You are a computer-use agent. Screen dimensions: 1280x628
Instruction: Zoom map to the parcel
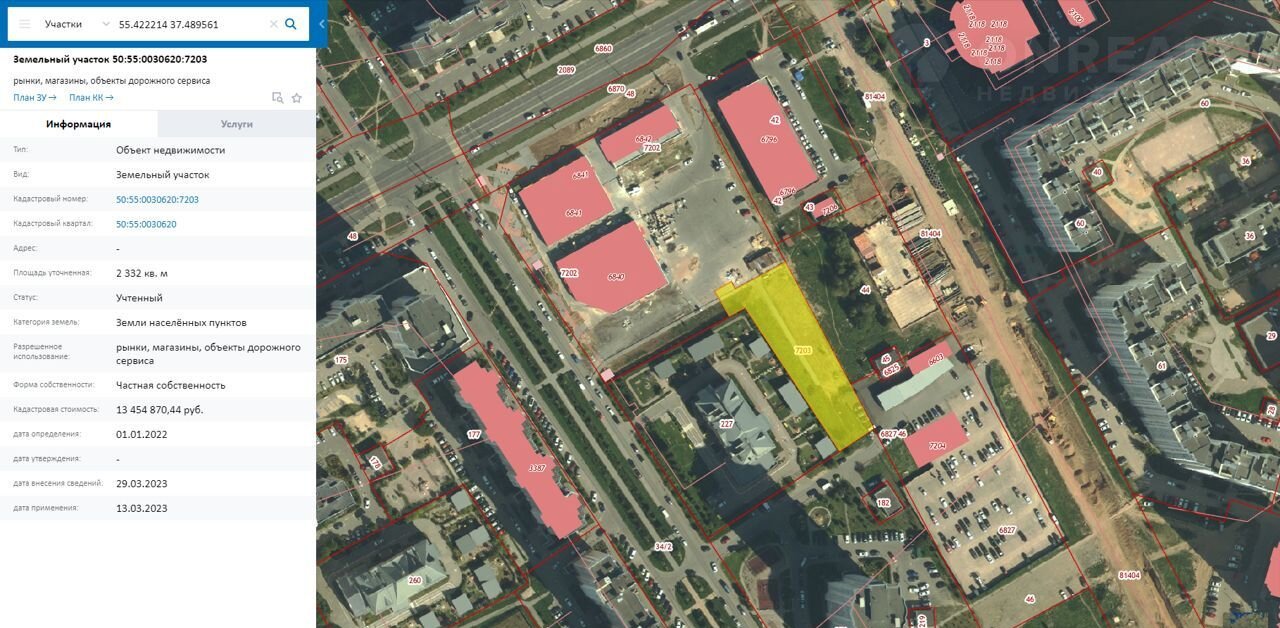pyautogui.click(x=277, y=98)
